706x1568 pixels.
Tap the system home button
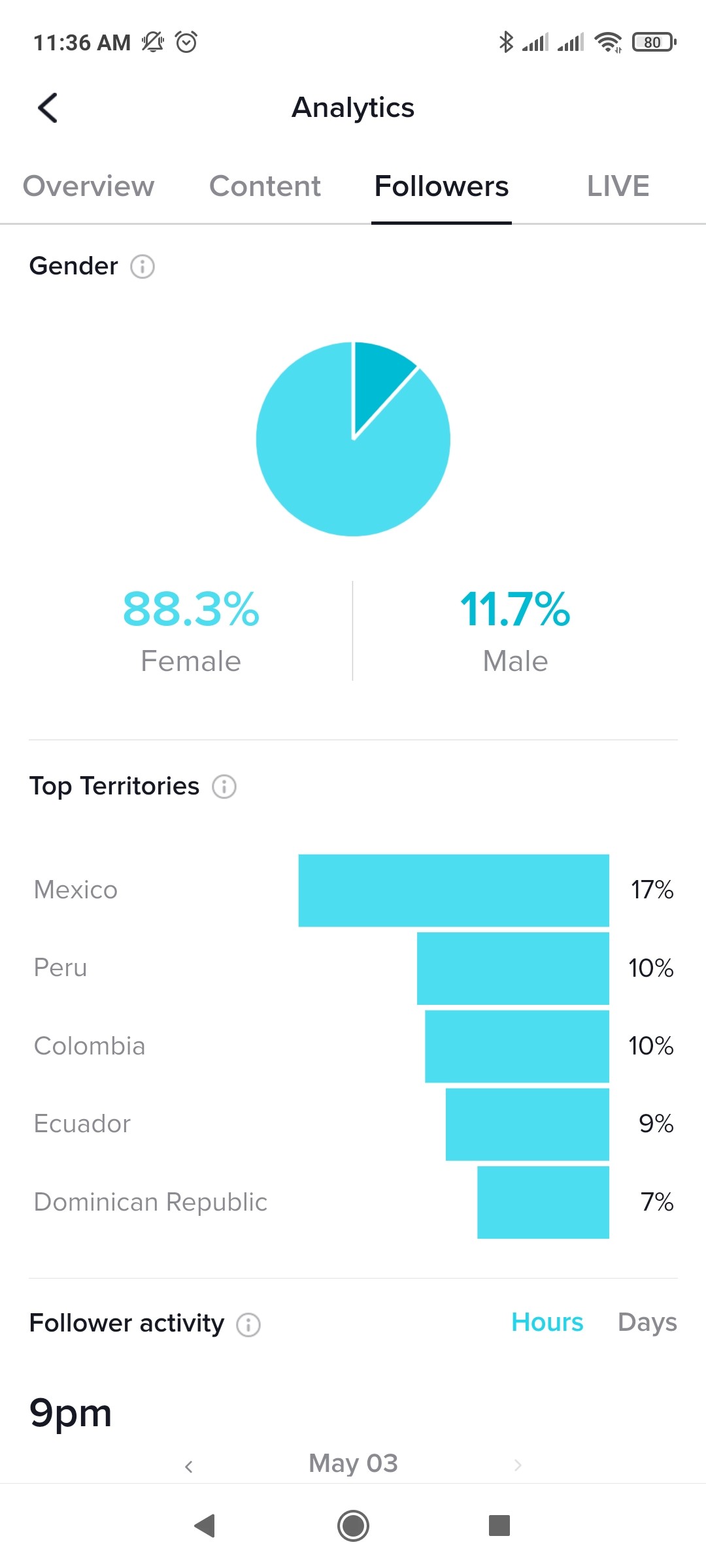click(x=353, y=1526)
